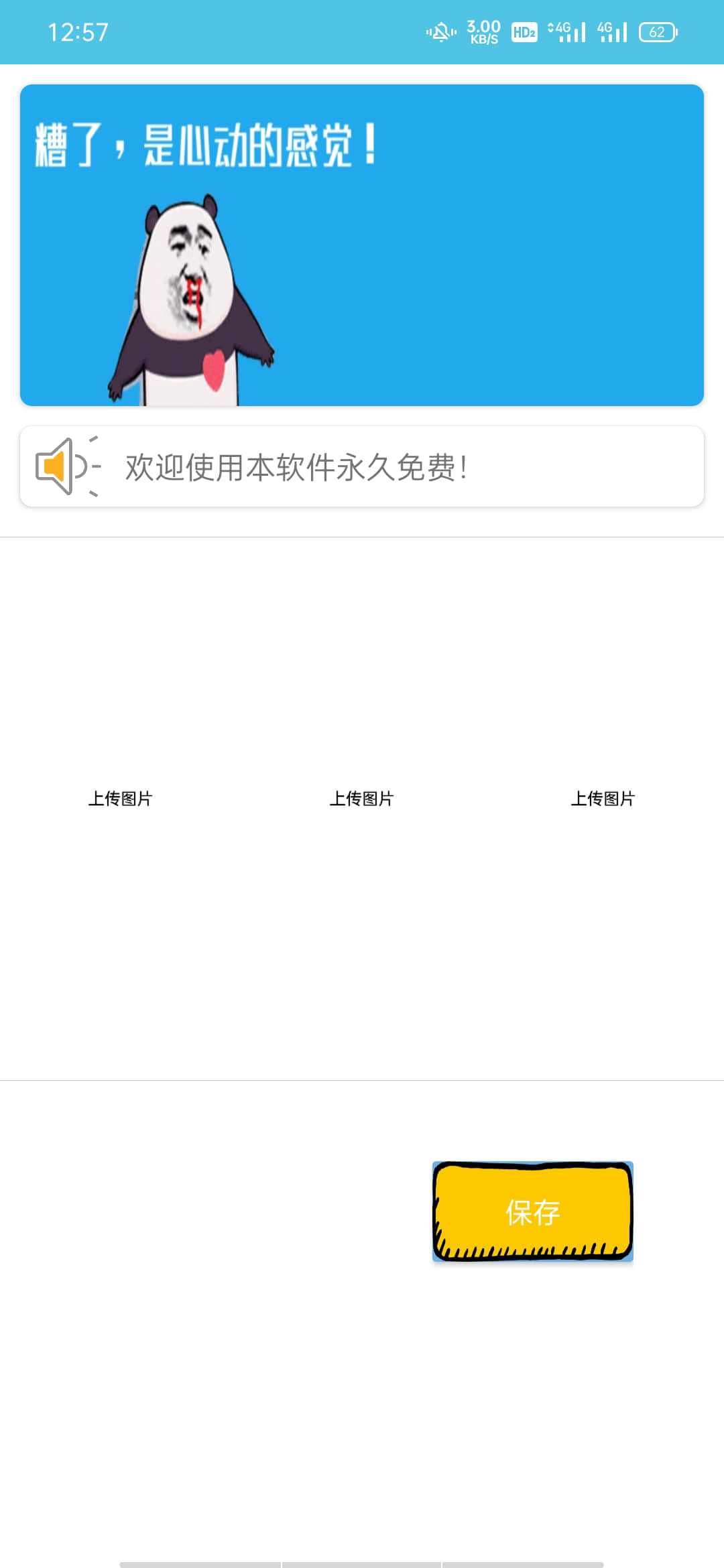This screenshot has width=724, height=1568.
Task: Tap the rightmost 上传图片 upload area
Action: tap(604, 798)
